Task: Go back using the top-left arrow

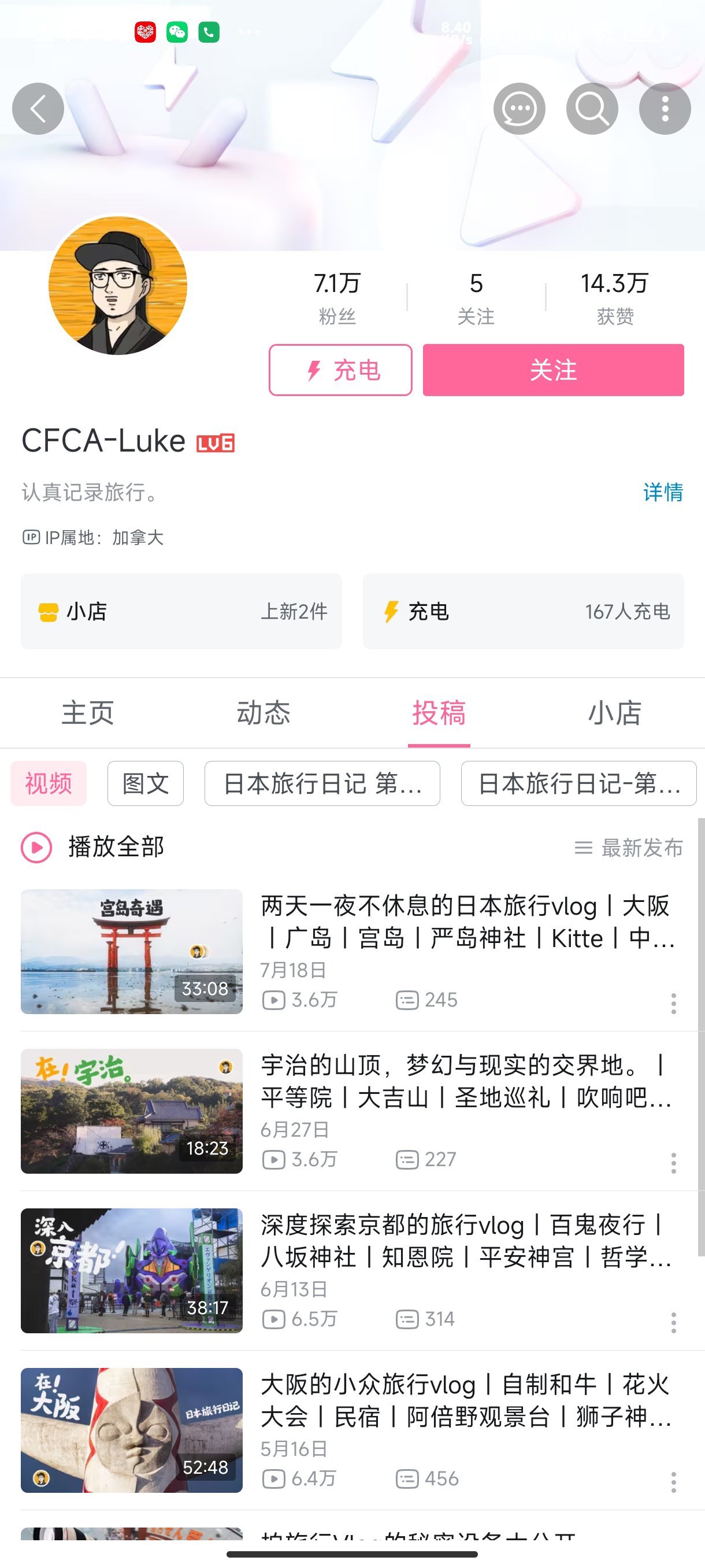Action: pyautogui.click(x=38, y=109)
